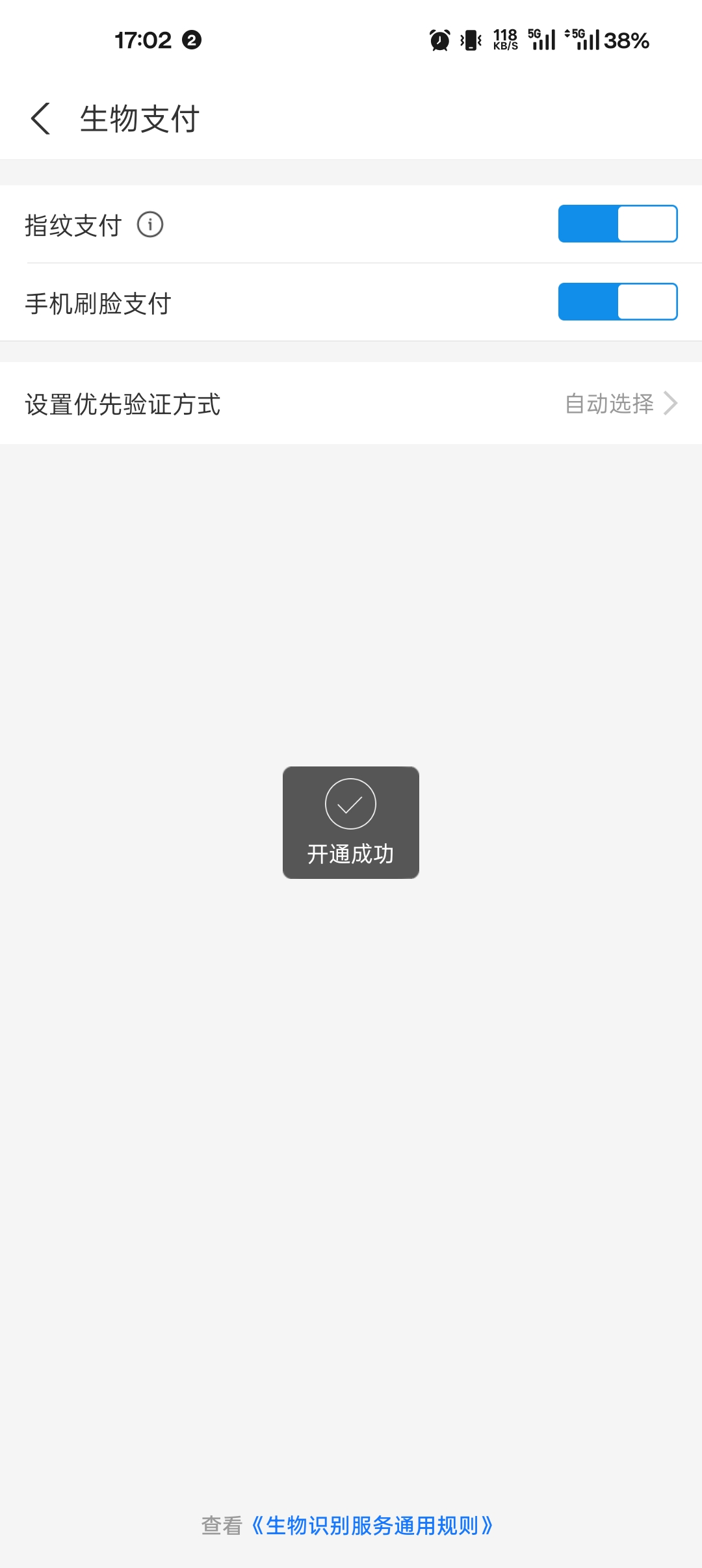Dismiss the 开通成功 success toast
Viewport: 702px width, 1568px height.
click(350, 822)
